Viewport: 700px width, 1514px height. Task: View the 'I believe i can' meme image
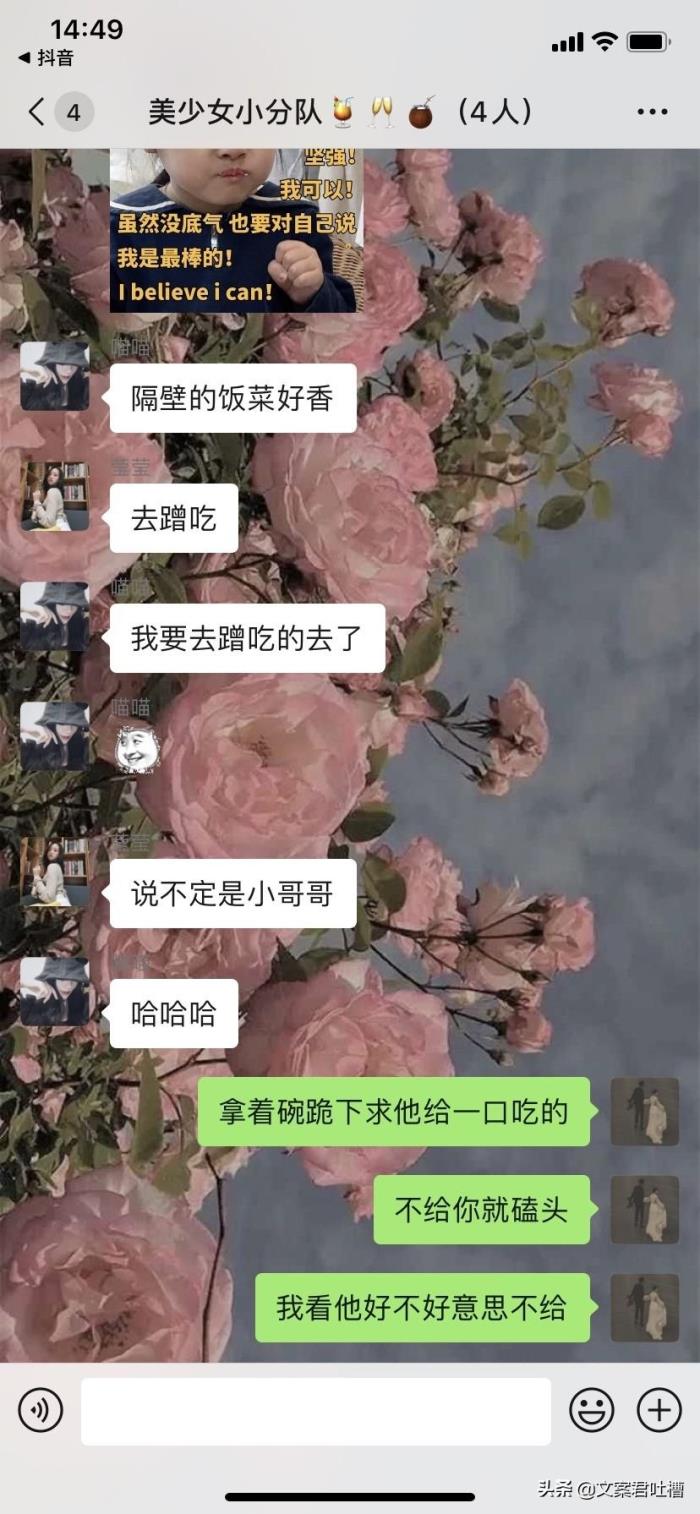[x=236, y=231]
